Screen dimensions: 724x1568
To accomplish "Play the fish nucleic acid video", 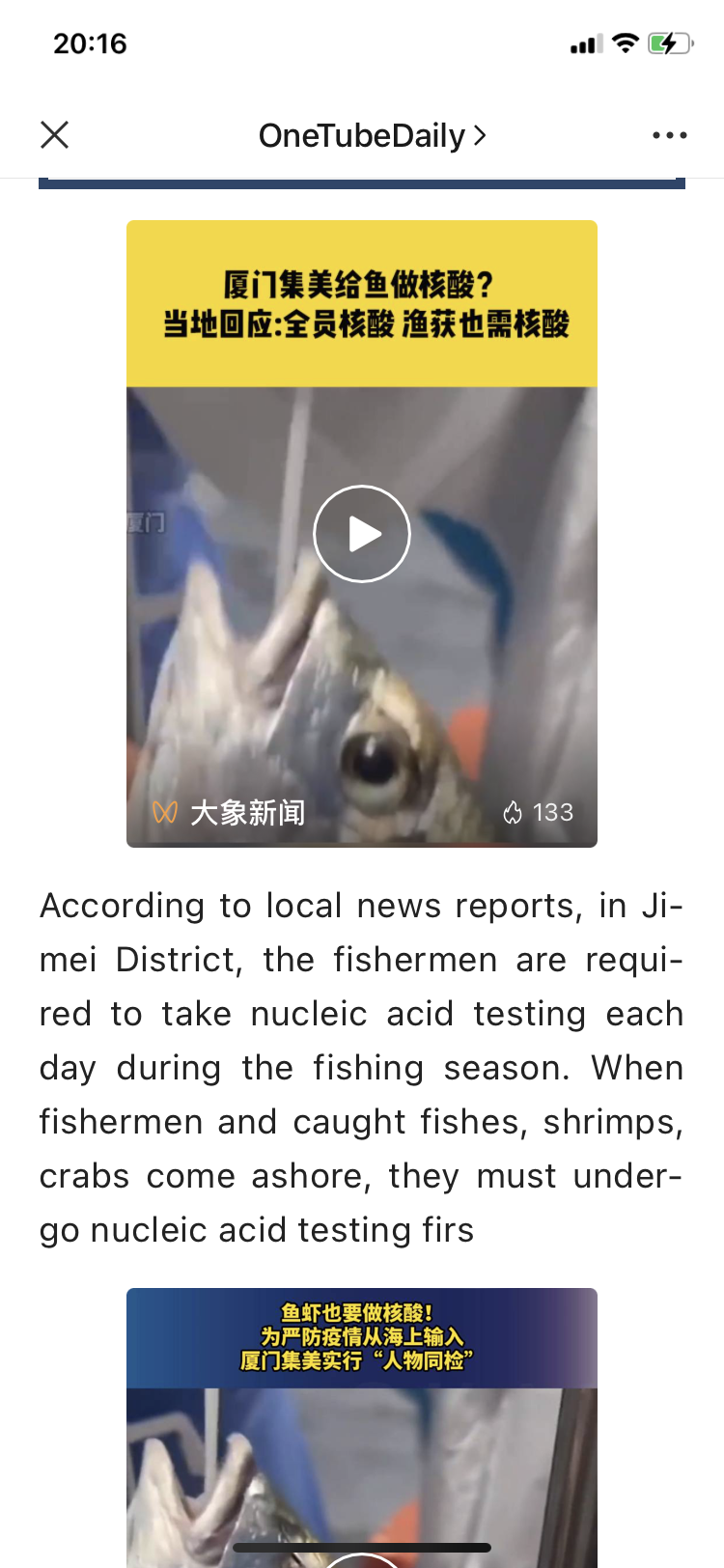I will click(362, 534).
